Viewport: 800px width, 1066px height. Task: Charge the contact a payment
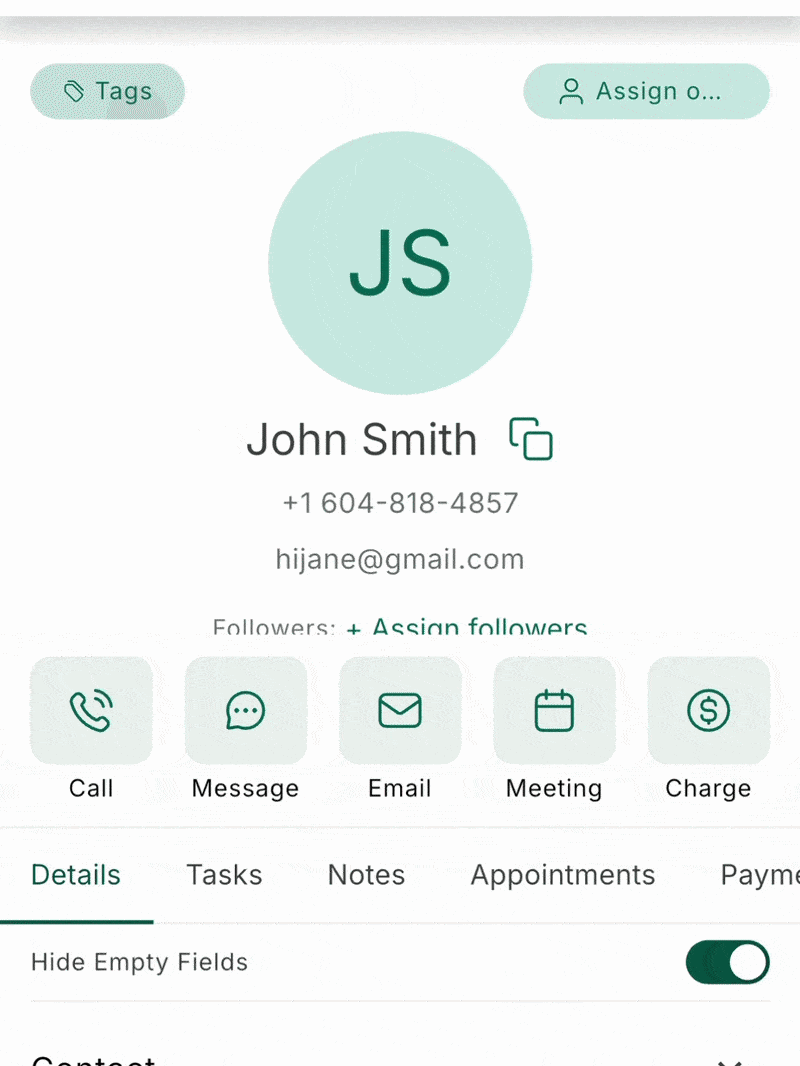(708, 711)
